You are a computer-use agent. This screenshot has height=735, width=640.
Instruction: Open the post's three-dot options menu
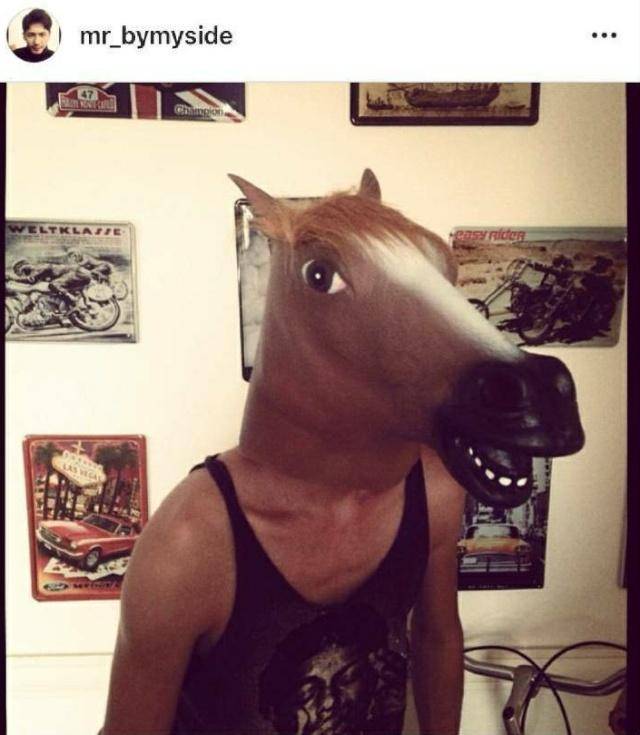[604, 36]
